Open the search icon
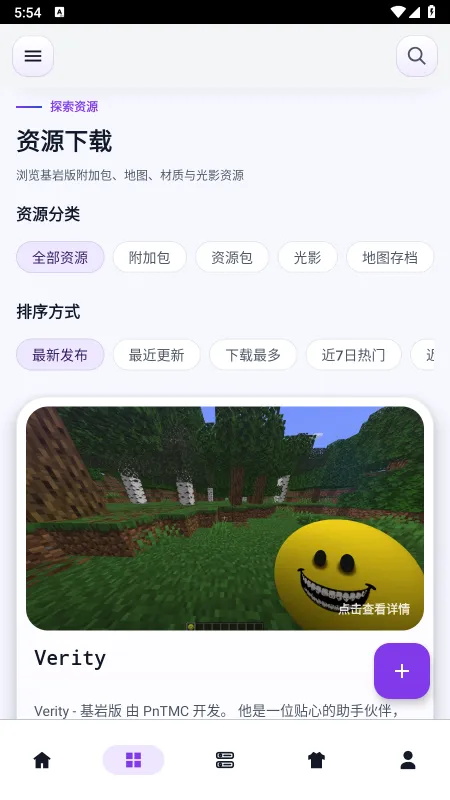450x800 pixels. tap(417, 56)
